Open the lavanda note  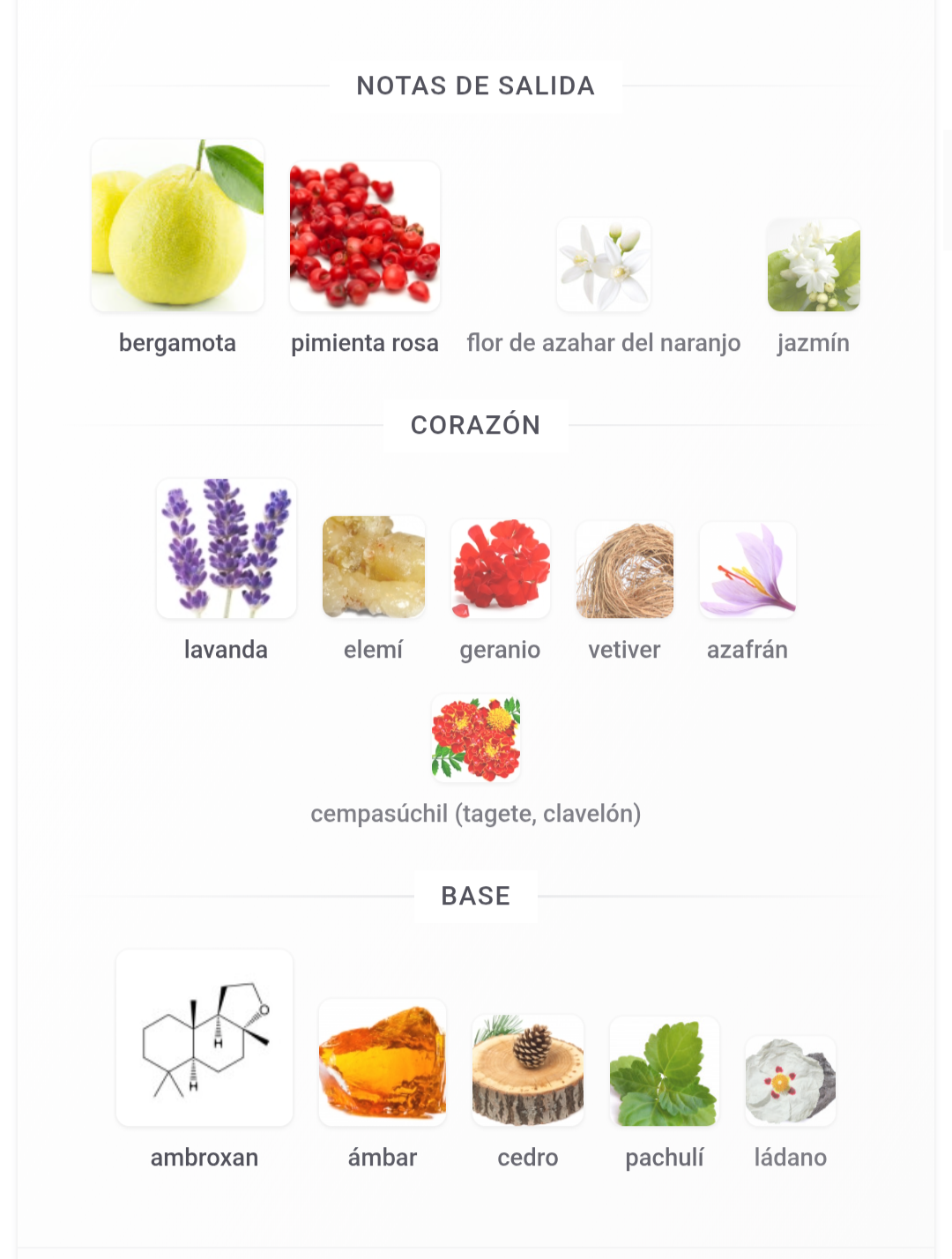[227, 548]
